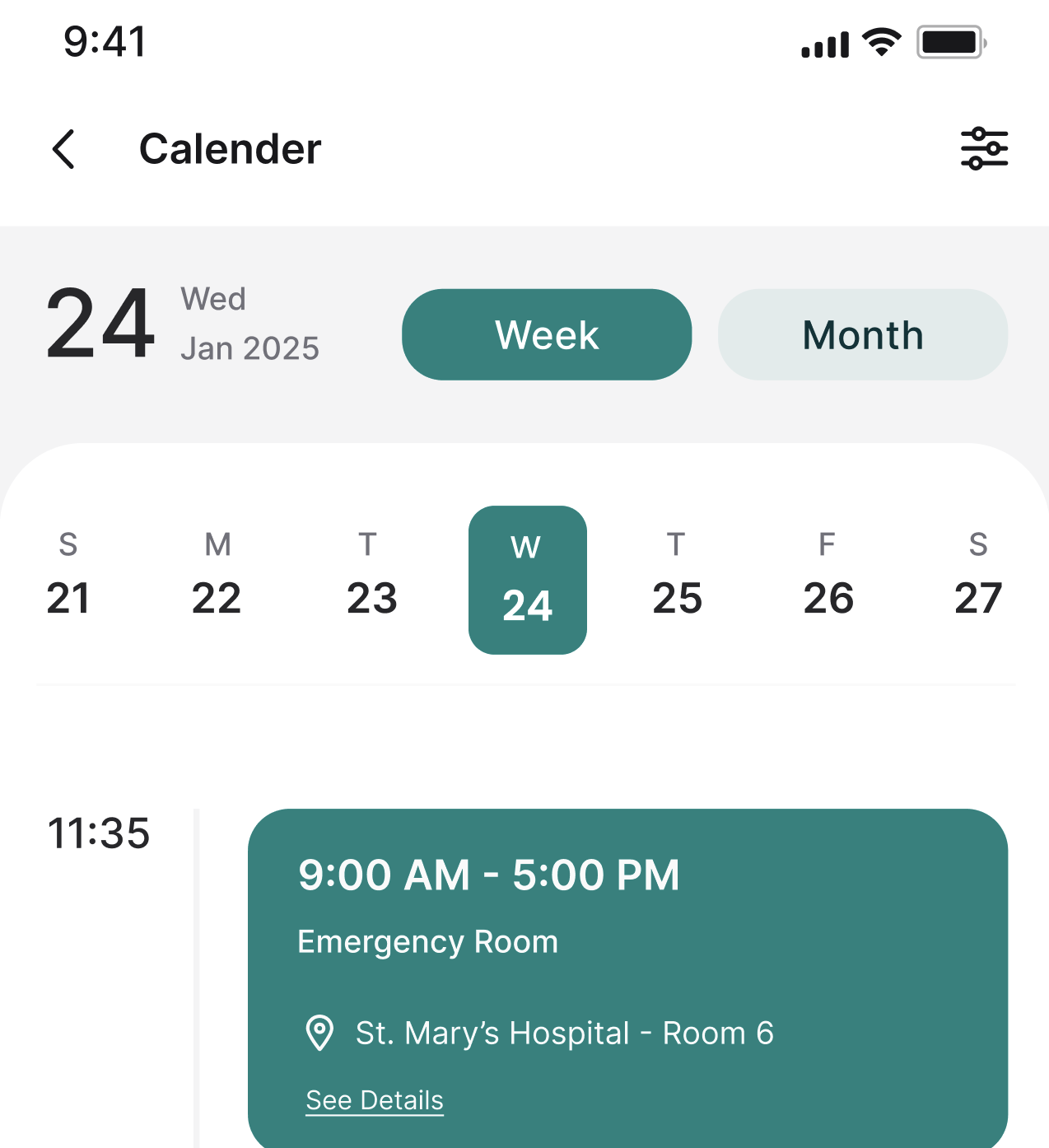Go back from the Calender screen
Image resolution: width=1049 pixels, height=1148 pixels.
pos(64,149)
